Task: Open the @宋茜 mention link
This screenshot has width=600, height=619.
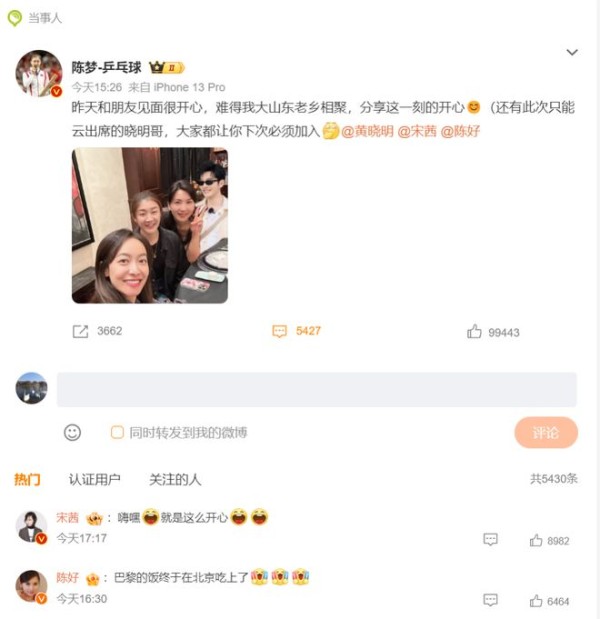Action: (x=417, y=130)
